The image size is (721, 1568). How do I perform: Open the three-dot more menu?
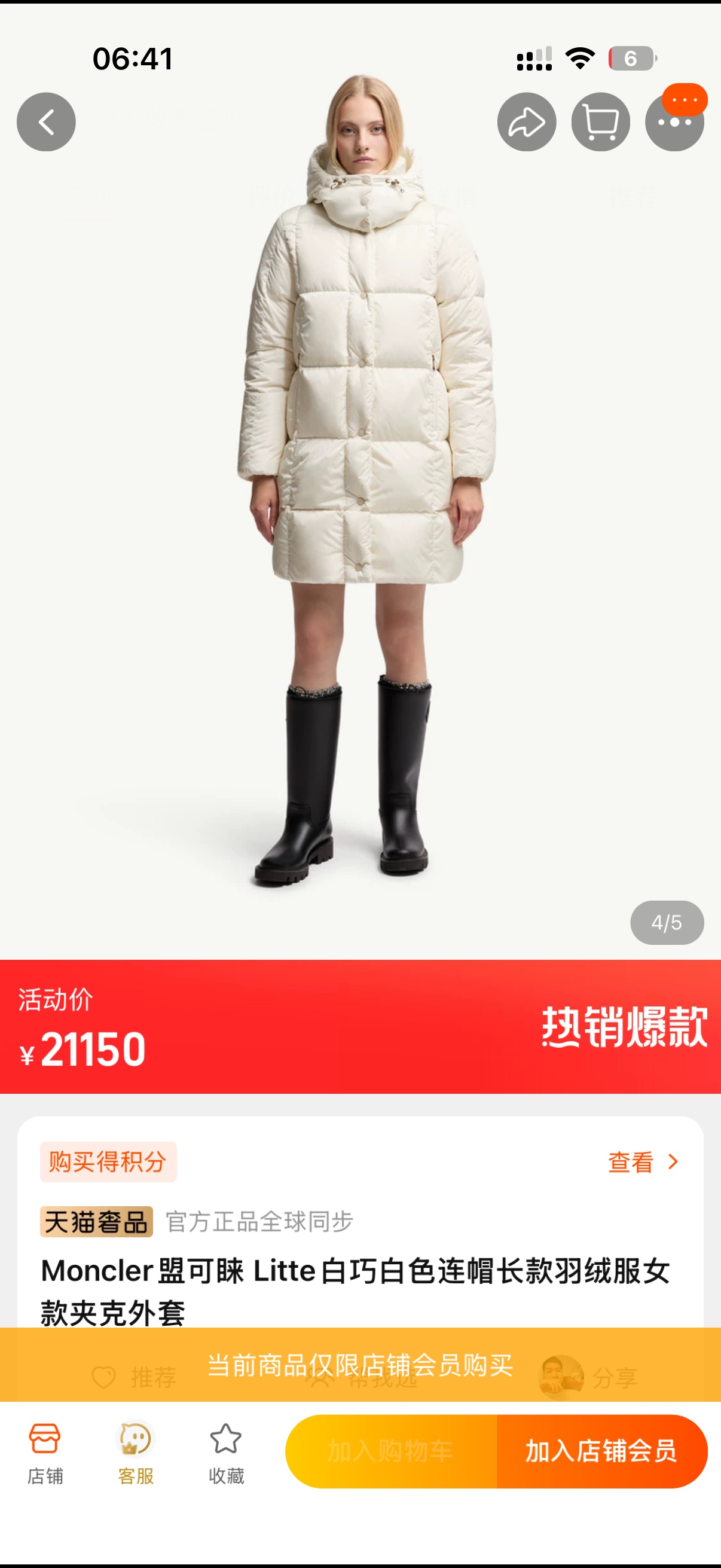[674, 124]
